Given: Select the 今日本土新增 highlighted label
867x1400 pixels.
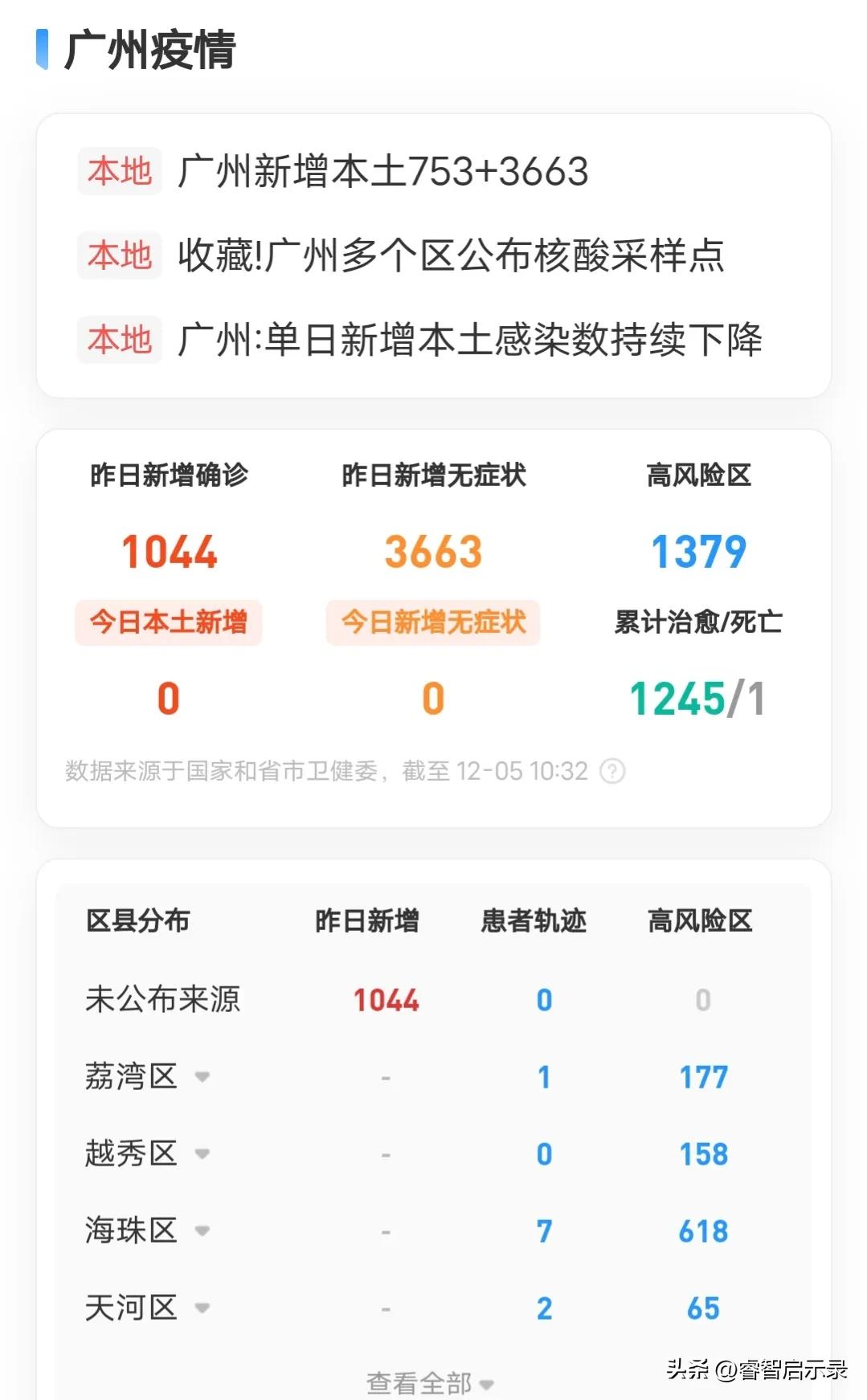Looking at the screenshot, I should [170, 622].
